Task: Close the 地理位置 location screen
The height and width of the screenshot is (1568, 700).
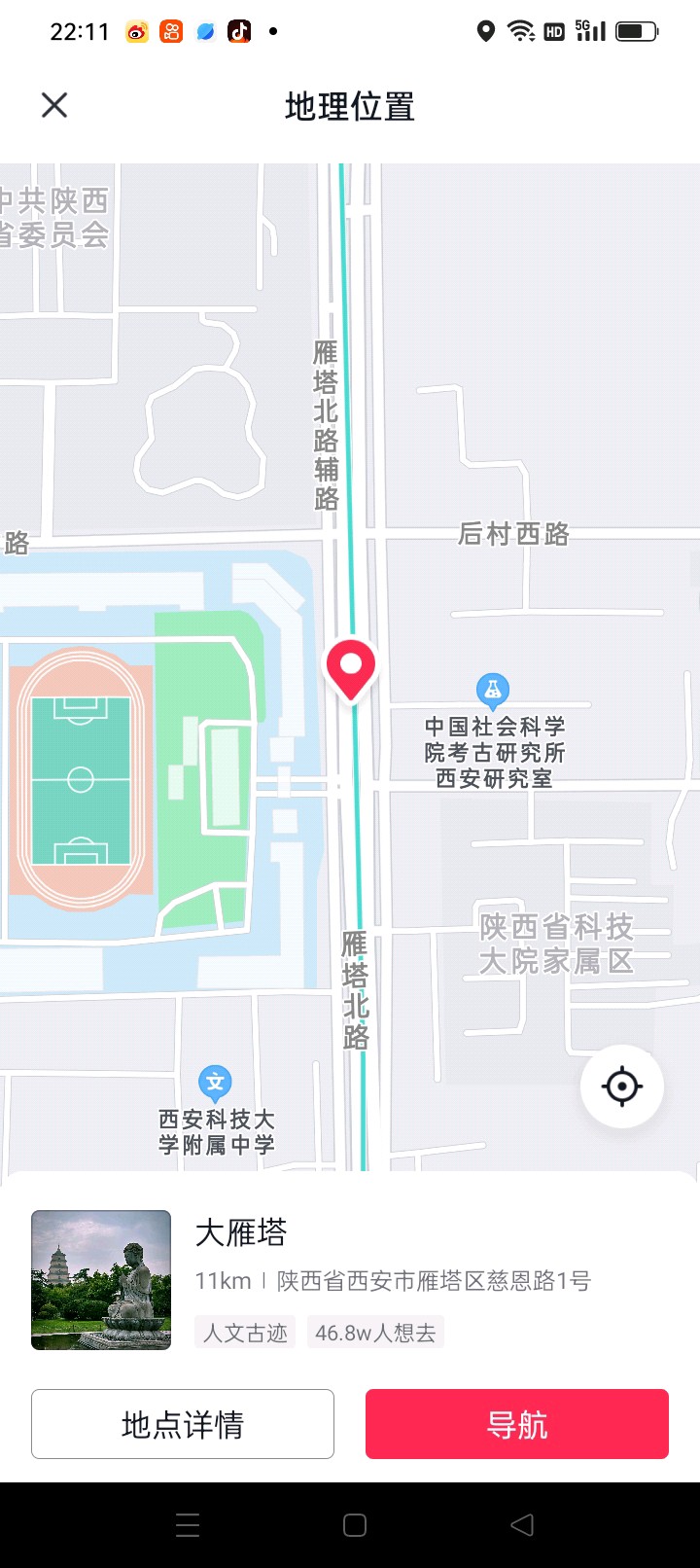Action: coord(54,105)
